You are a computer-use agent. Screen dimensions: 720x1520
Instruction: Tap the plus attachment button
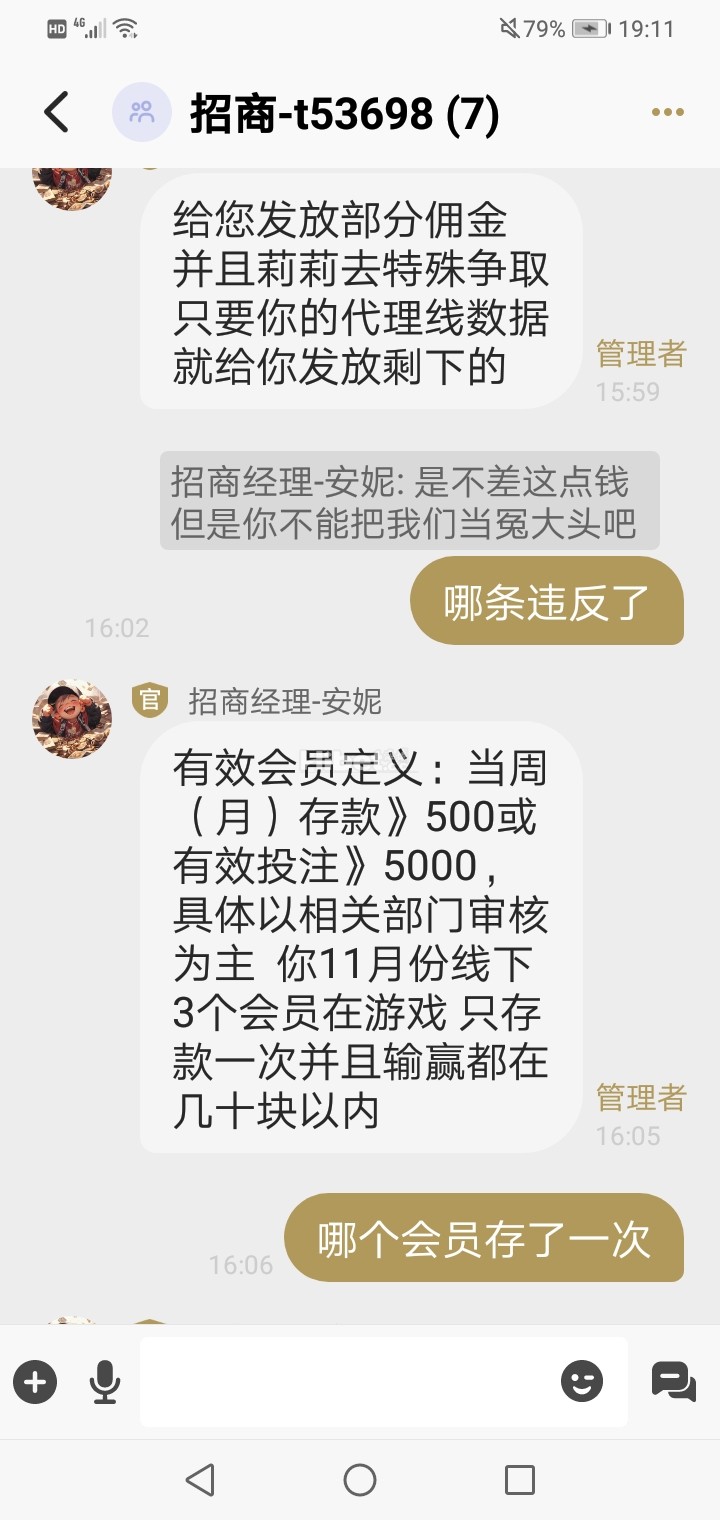[35, 1382]
